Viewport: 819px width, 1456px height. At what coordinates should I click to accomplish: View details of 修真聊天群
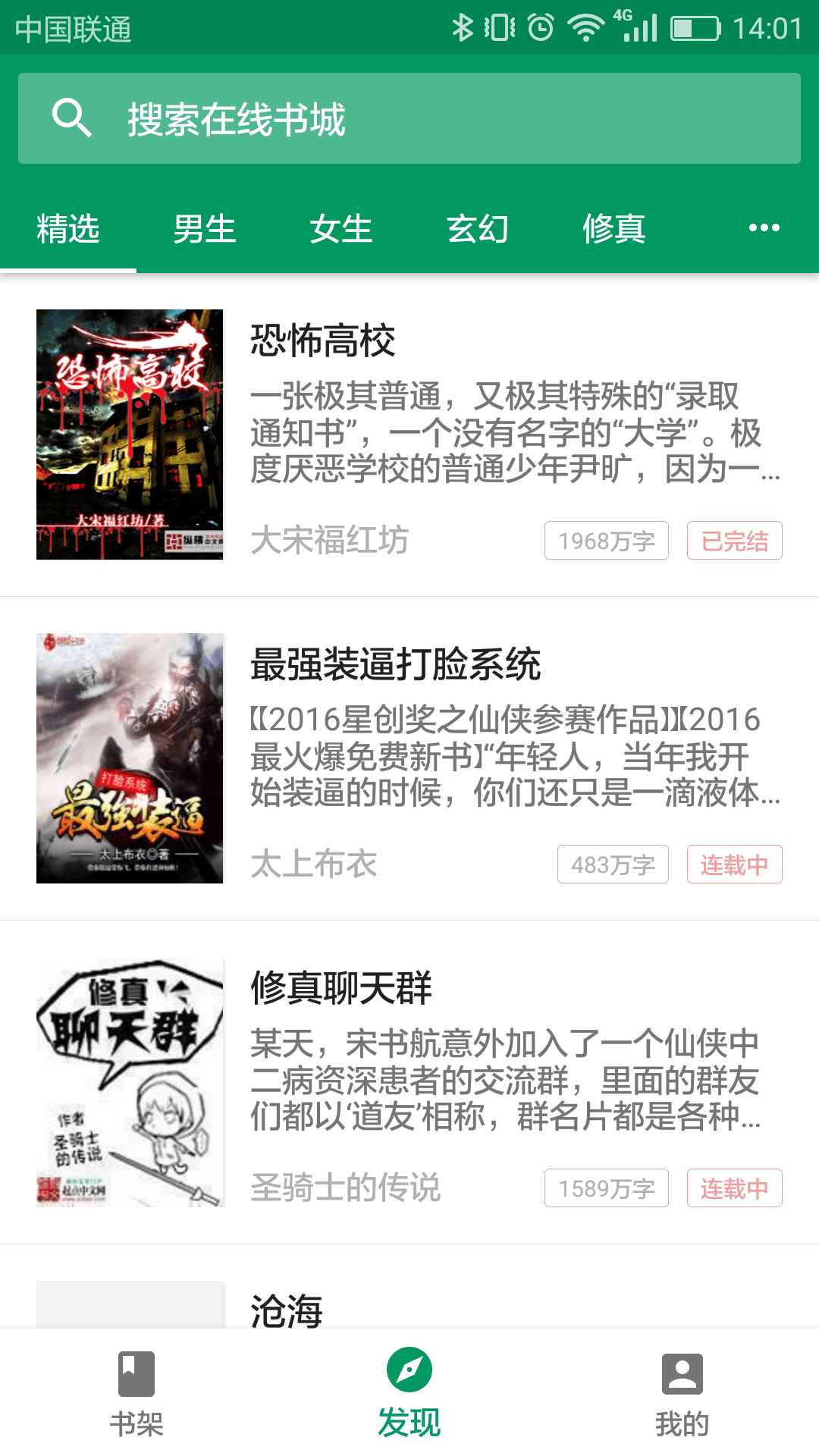(x=409, y=1082)
